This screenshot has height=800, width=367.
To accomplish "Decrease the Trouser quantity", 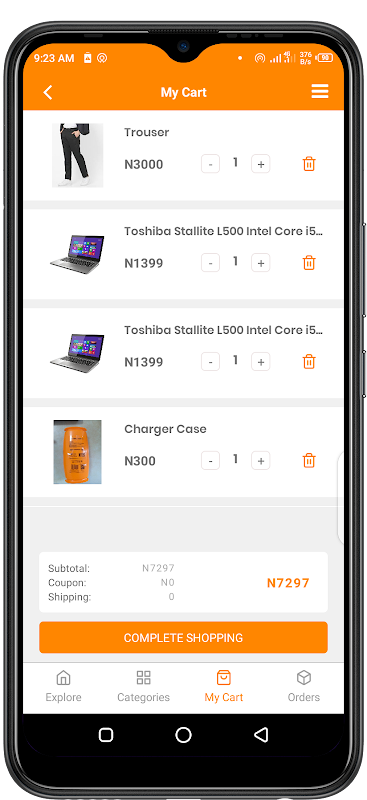I will [210, 164].
